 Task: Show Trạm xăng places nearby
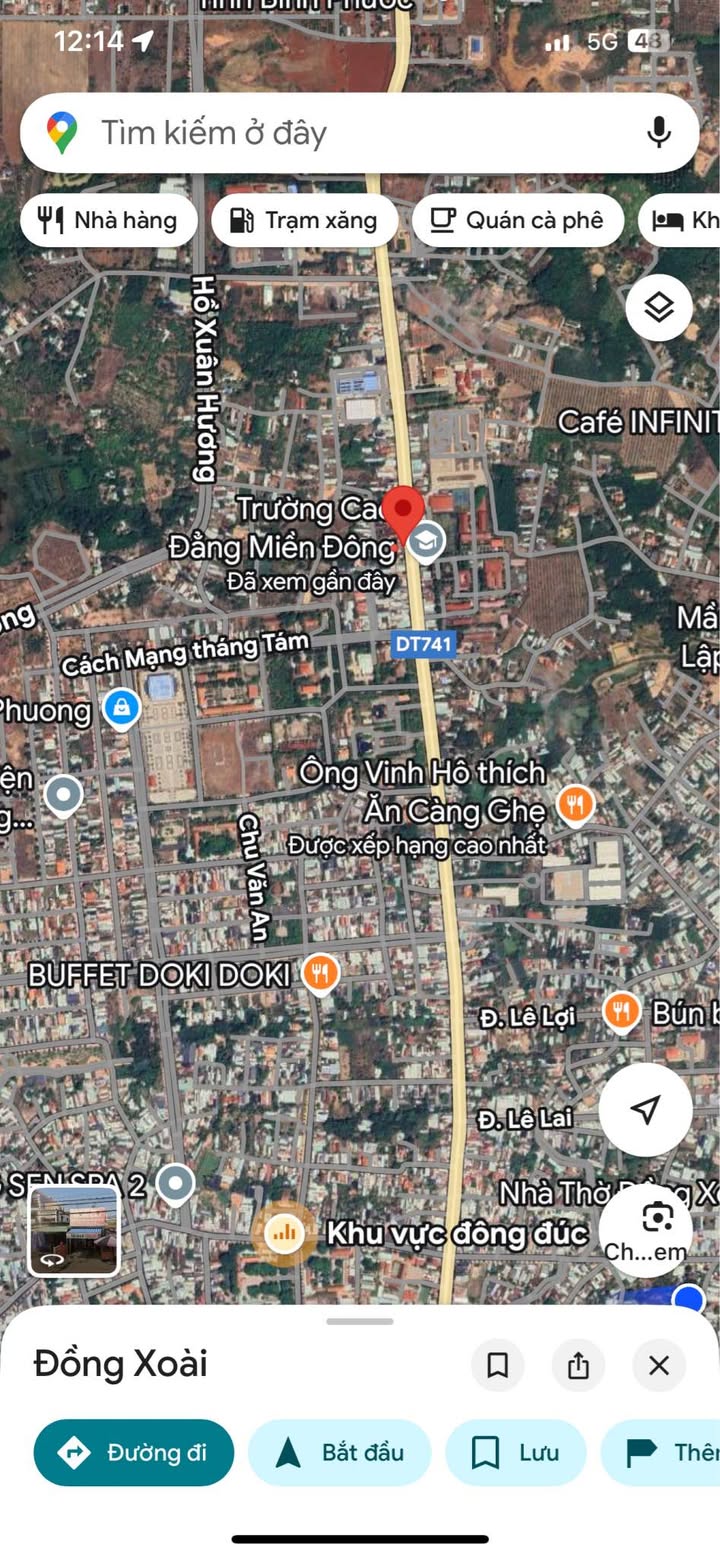(x=304, y=220)
